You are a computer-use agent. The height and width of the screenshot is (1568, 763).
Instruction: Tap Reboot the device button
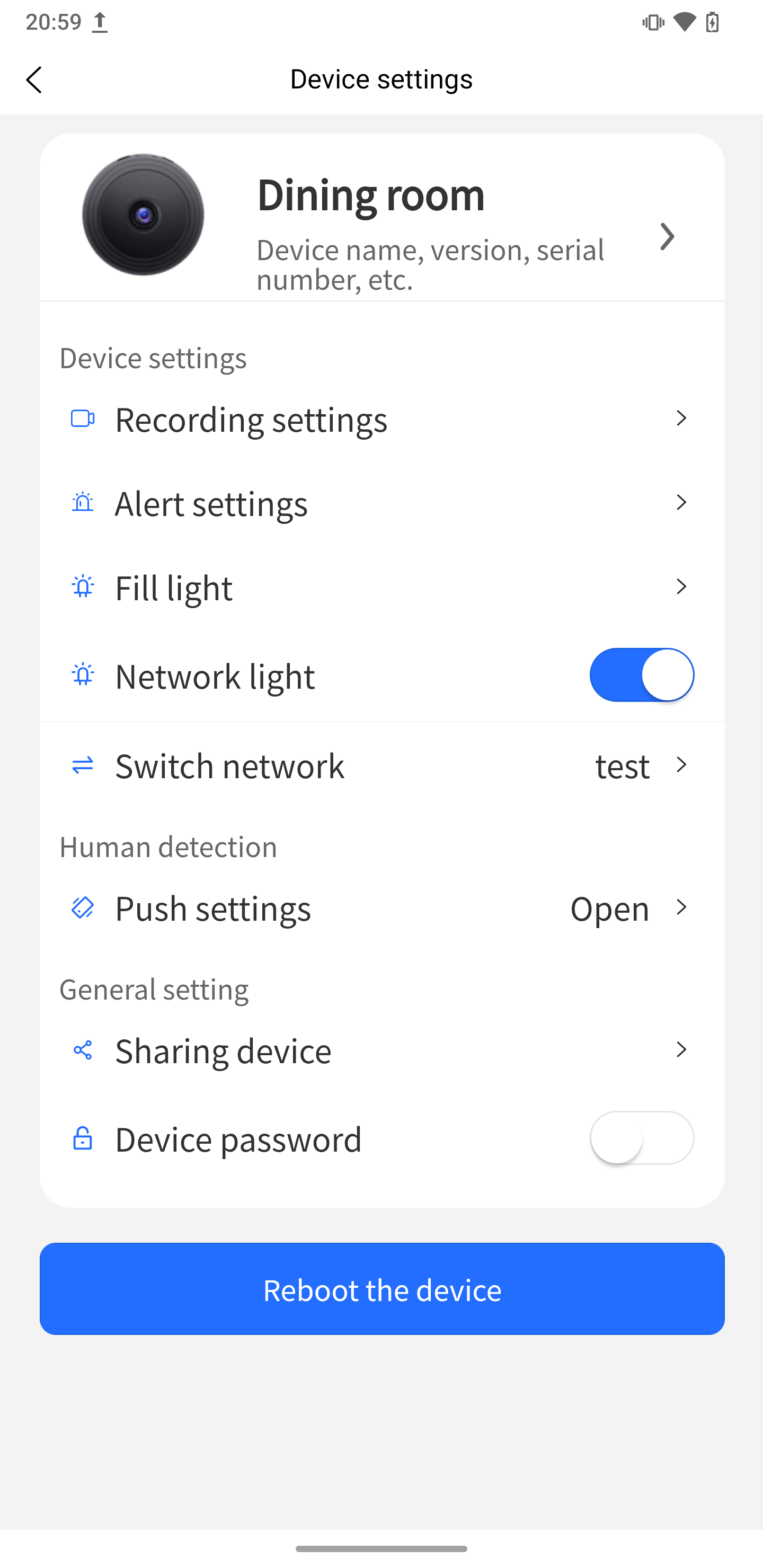coord(382,1289)
